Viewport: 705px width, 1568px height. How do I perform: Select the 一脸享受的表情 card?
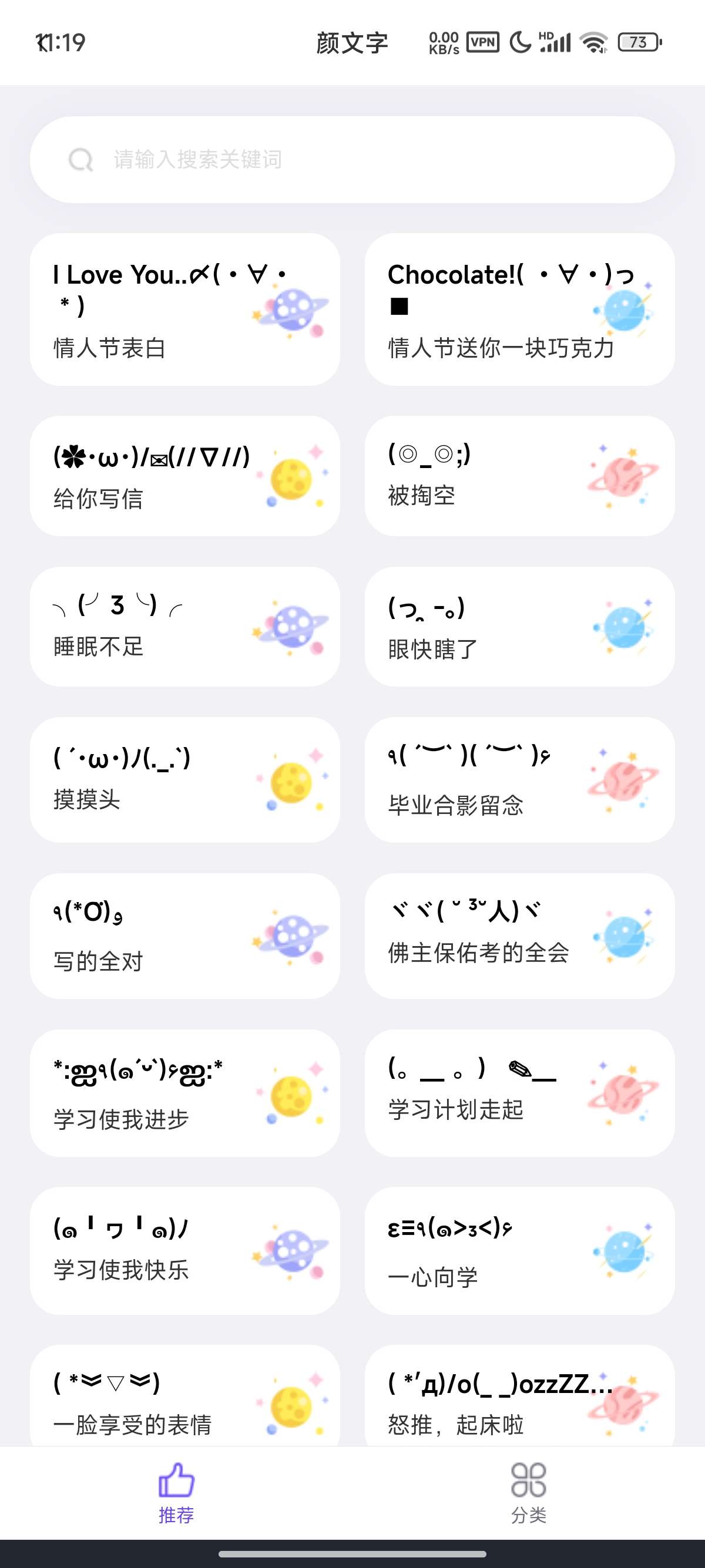coord(184,1400)
